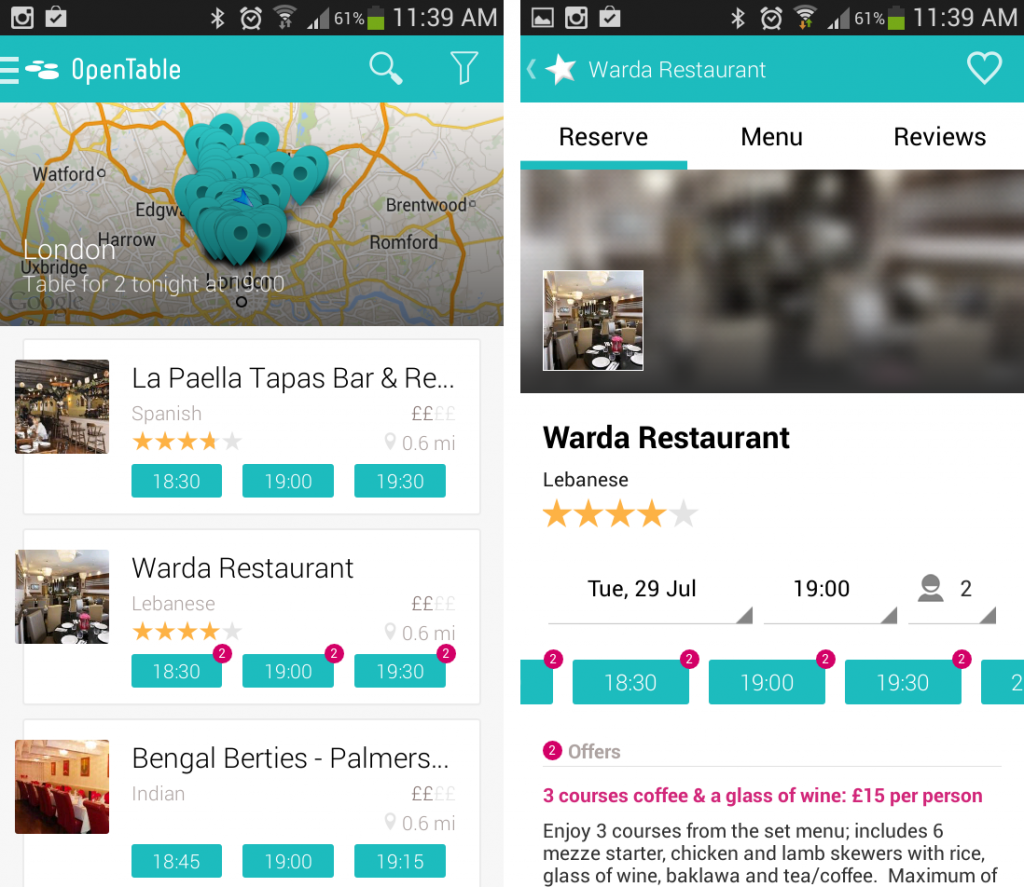
Task: Select the 18:45 slot at Bengal Berties
Action: tap(176, 861)
